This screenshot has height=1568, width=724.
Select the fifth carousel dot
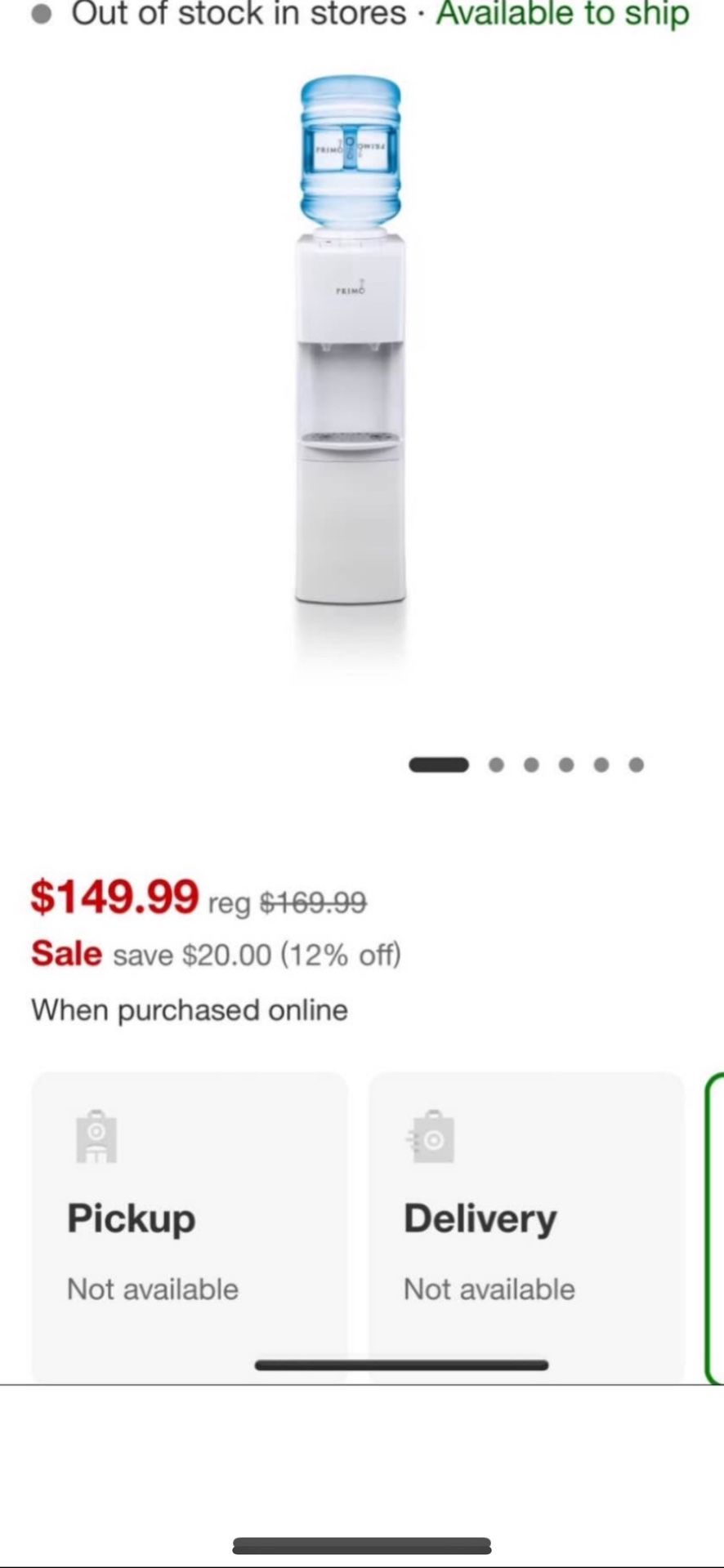(x=601, y=764)
